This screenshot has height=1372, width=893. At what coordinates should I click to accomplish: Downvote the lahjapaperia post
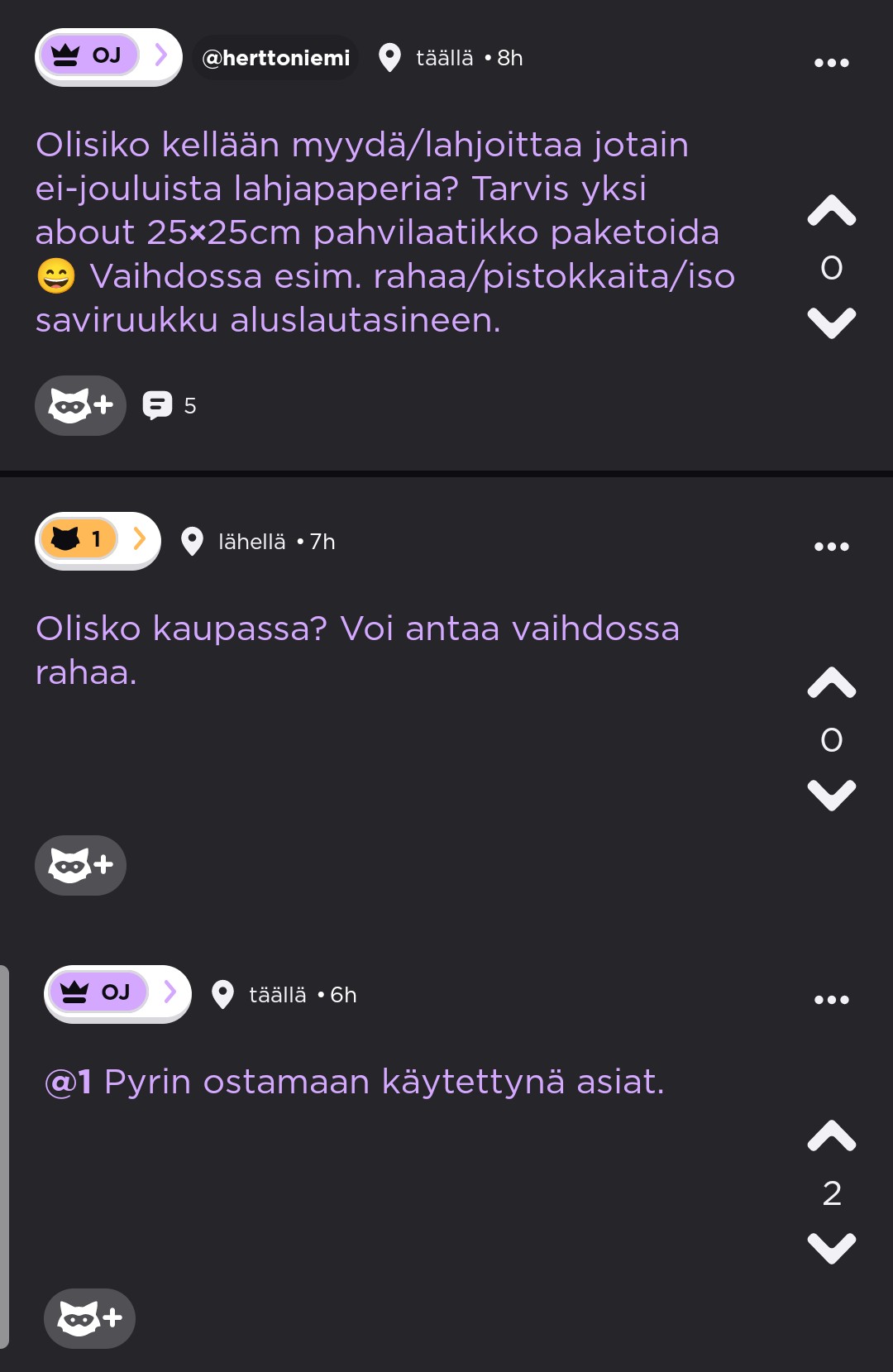pyautogui.click(x=831, y=323)
